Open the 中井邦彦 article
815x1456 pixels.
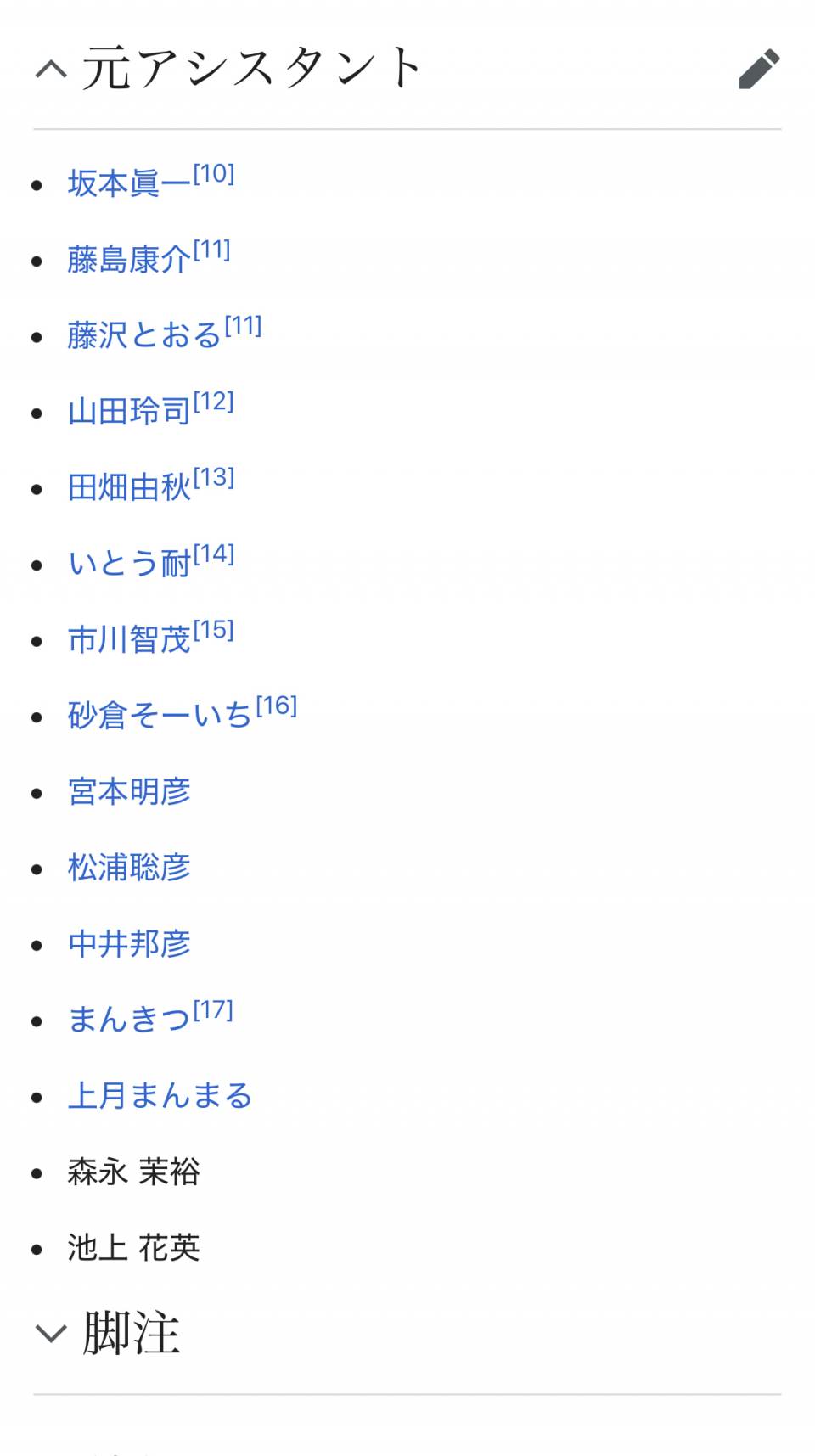[129, 943]
